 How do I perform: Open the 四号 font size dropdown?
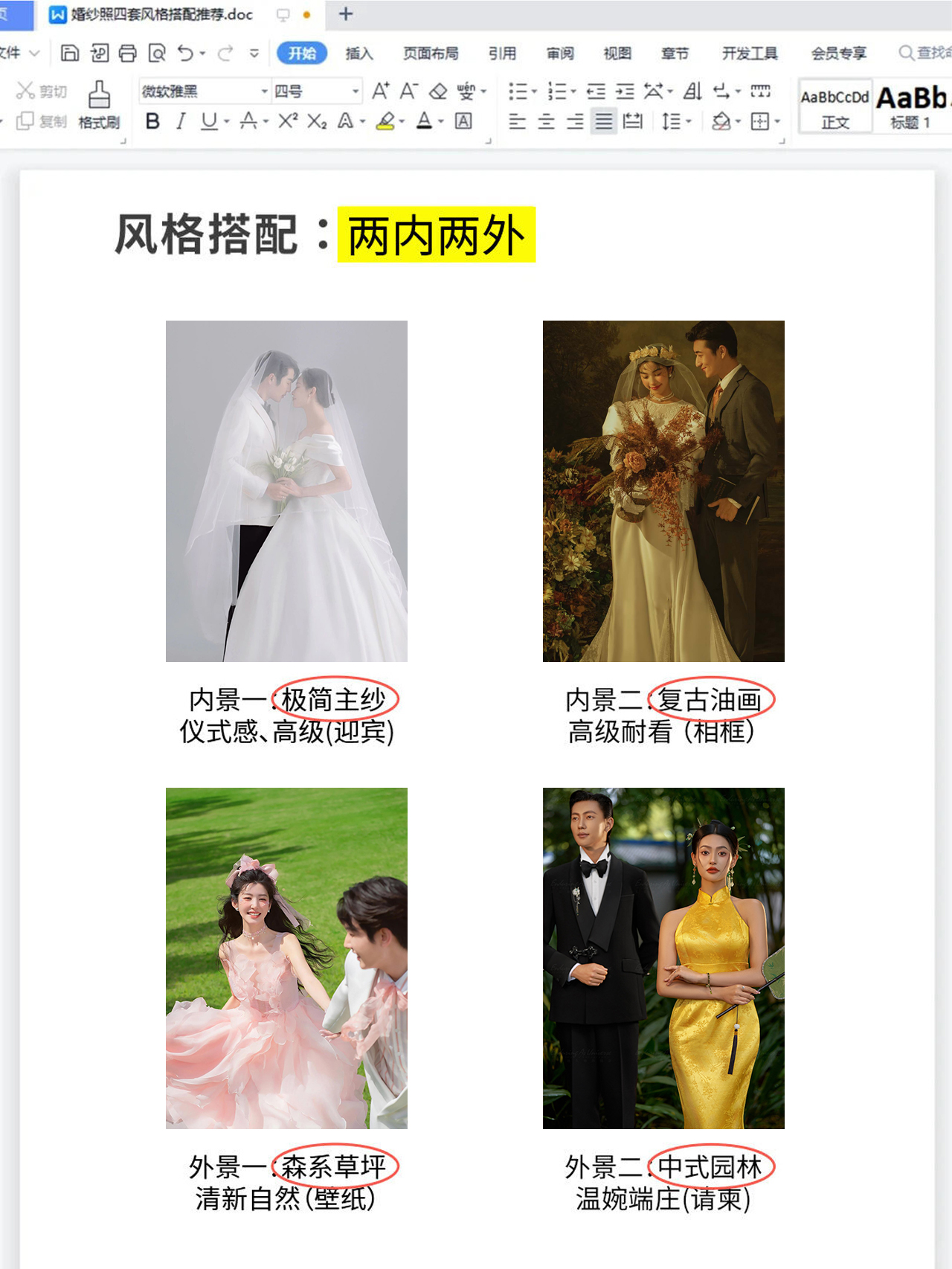tap(356, 91)
